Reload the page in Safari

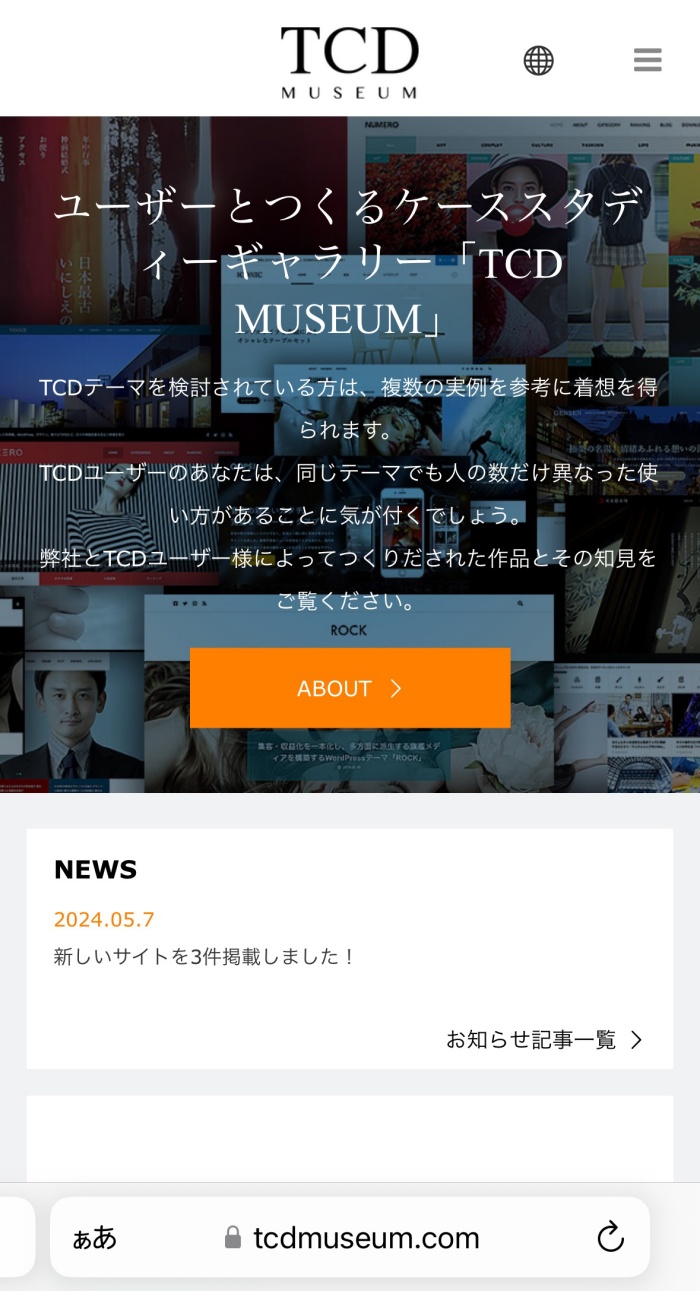610,1238
